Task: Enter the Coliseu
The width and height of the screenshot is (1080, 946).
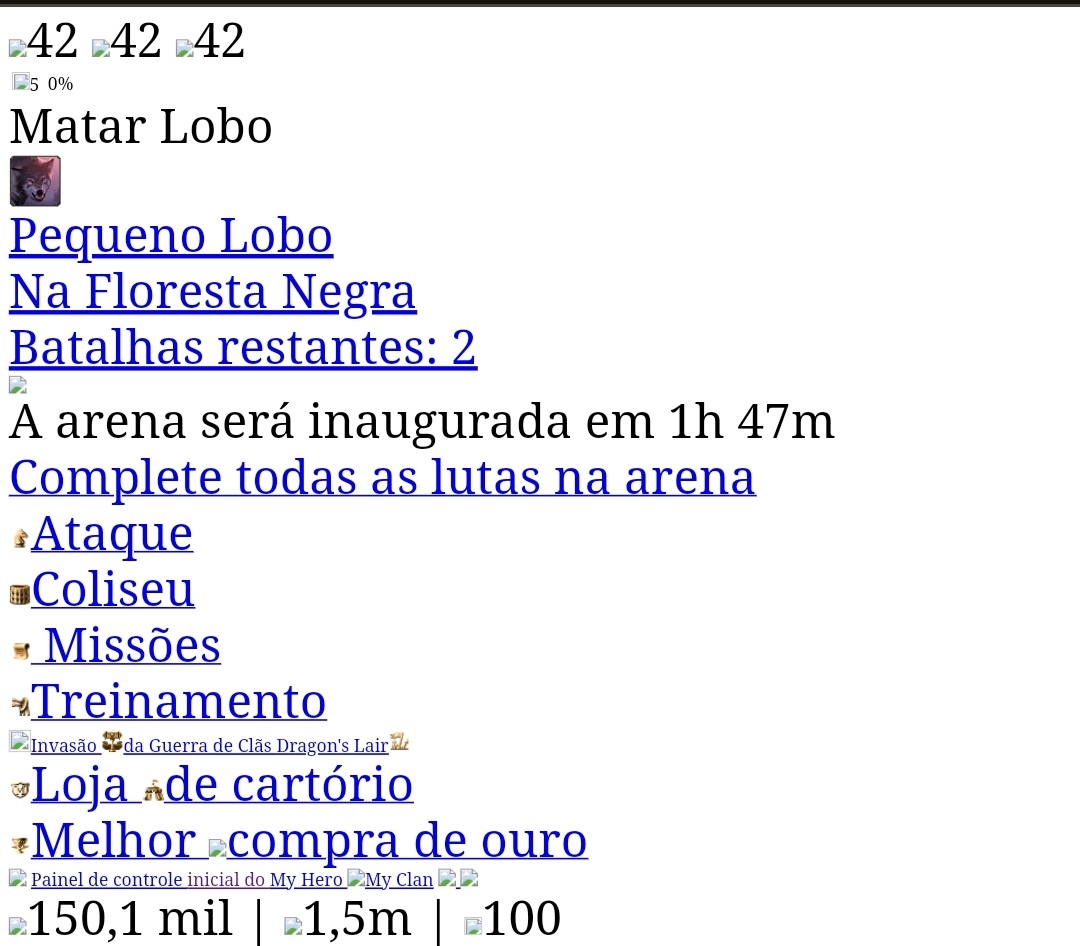Action: 112,588
